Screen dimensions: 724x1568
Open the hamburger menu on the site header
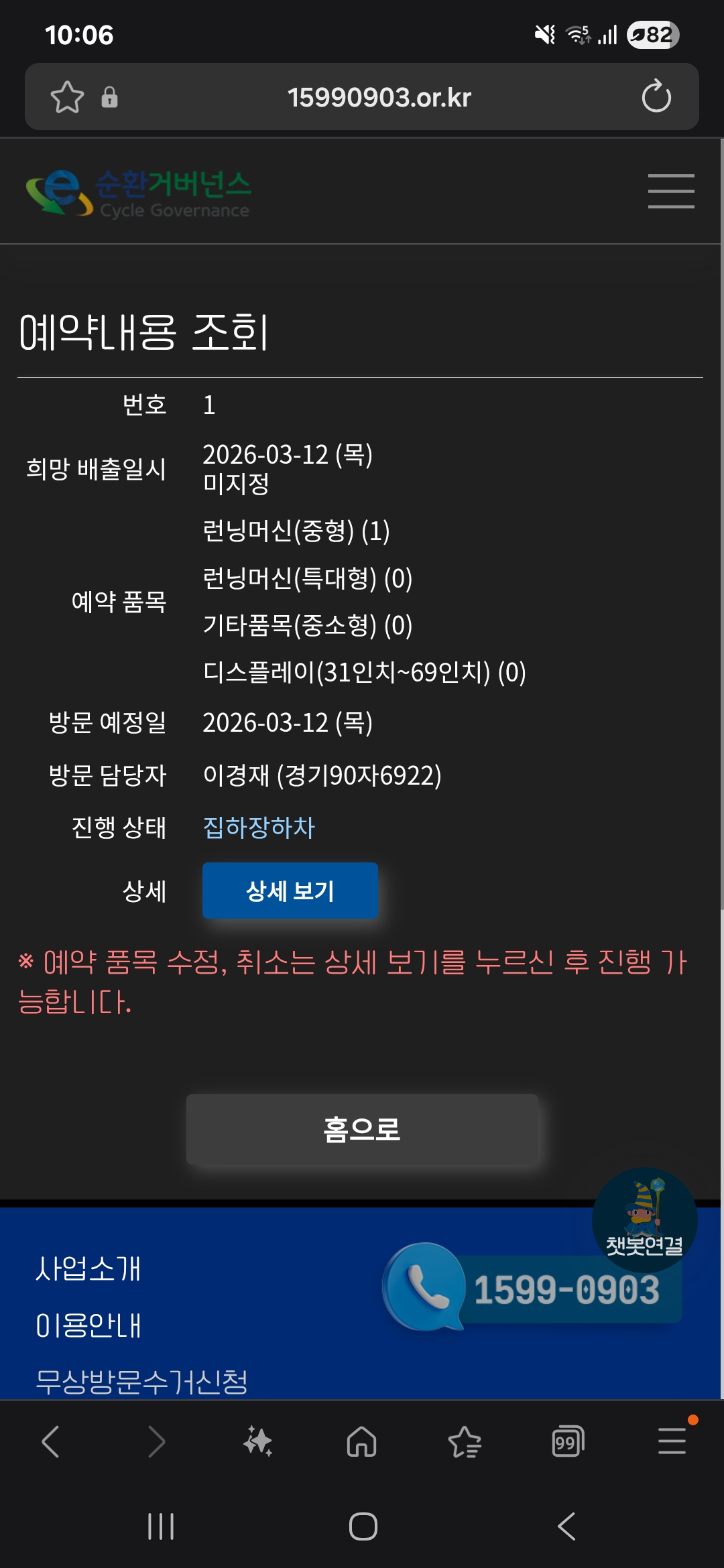click(x=670, y=192)
